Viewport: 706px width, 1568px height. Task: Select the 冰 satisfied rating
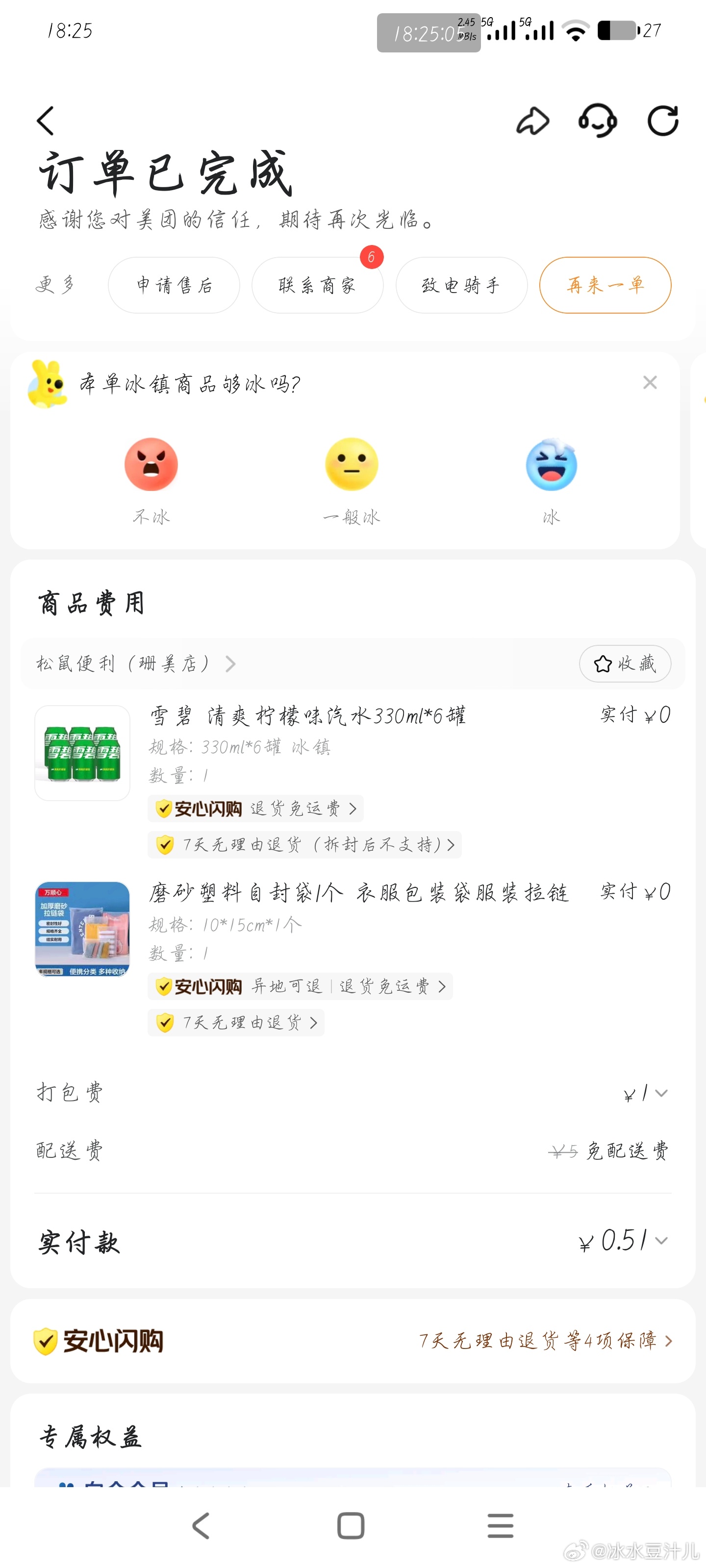[551, 465]
